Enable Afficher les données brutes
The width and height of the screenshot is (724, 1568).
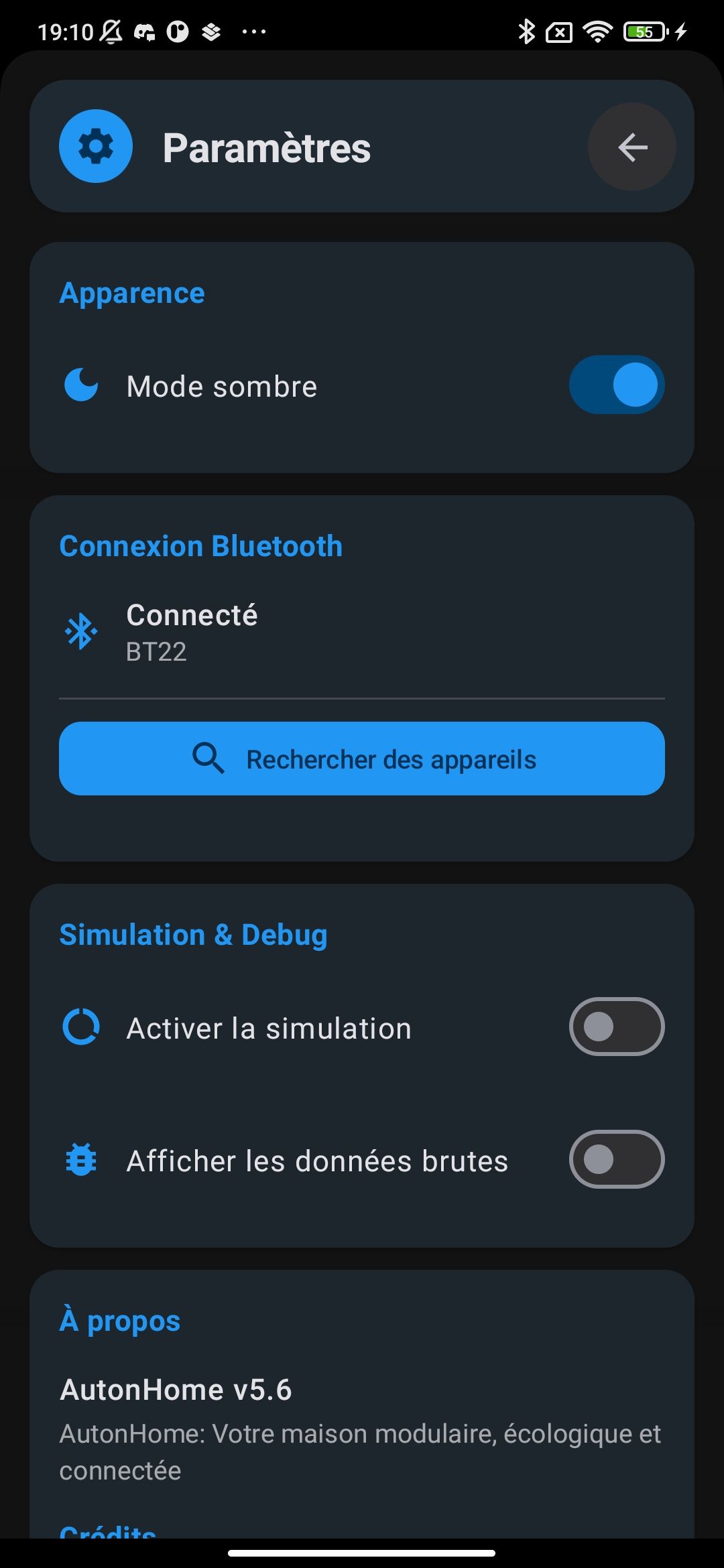(x=616, y=1160)
